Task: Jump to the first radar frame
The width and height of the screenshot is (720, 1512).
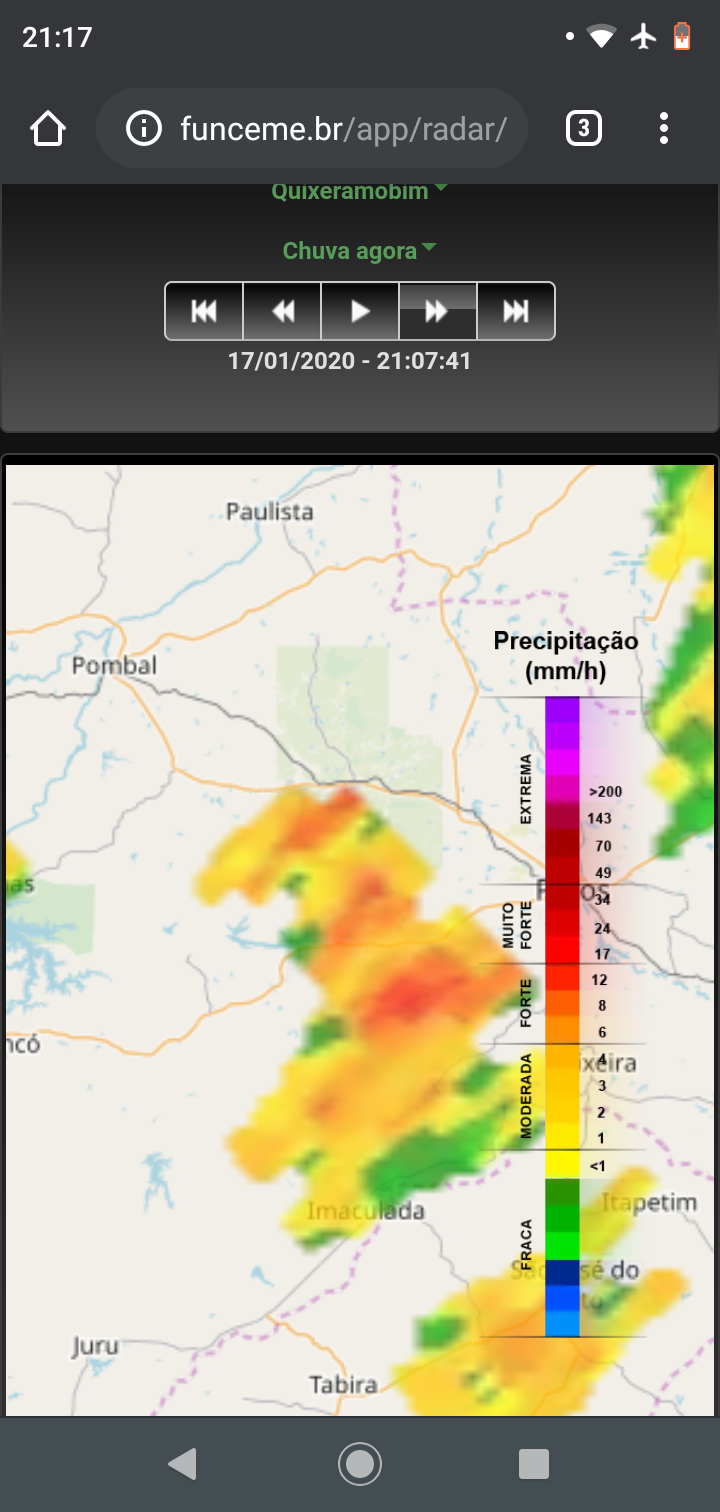Action: [x=204, y=311]
